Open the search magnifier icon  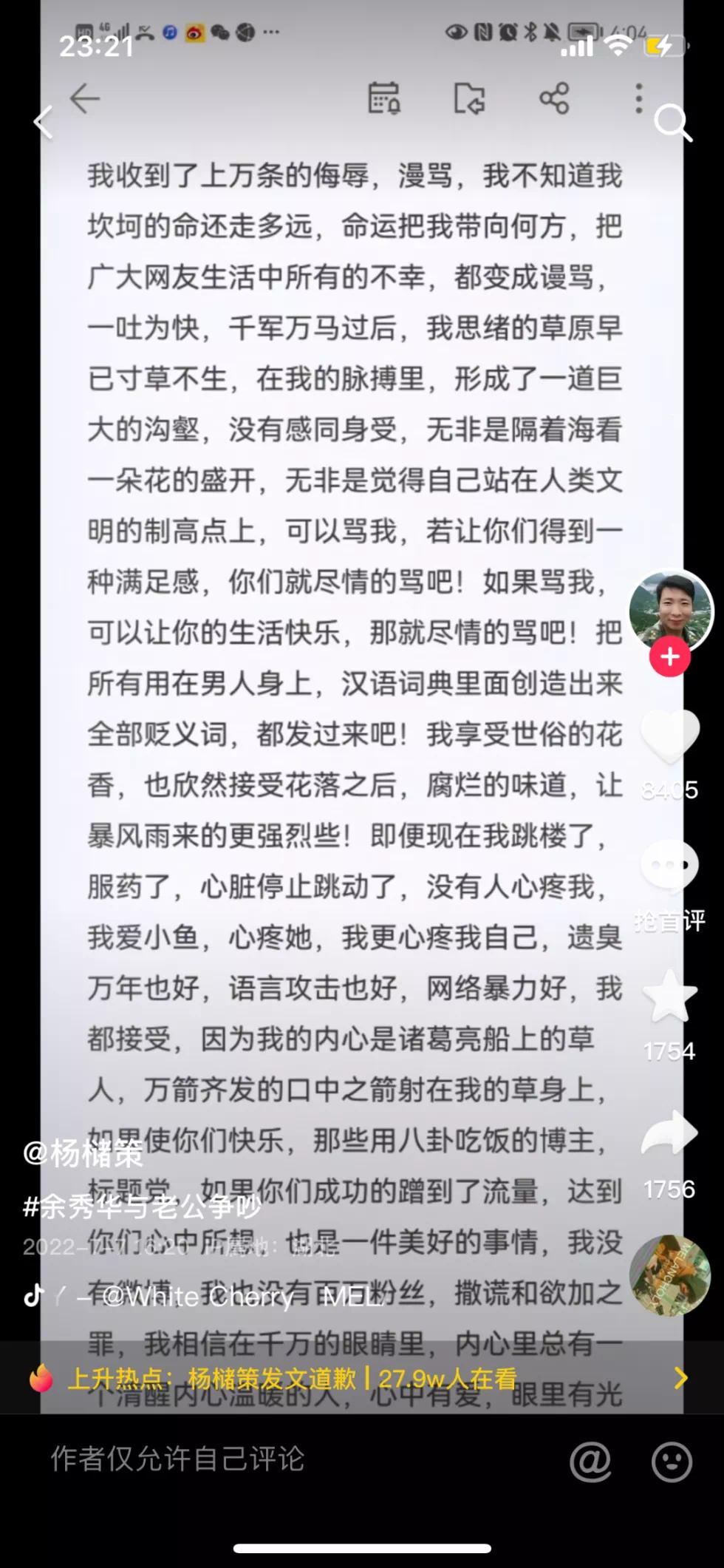pos(672,122)
